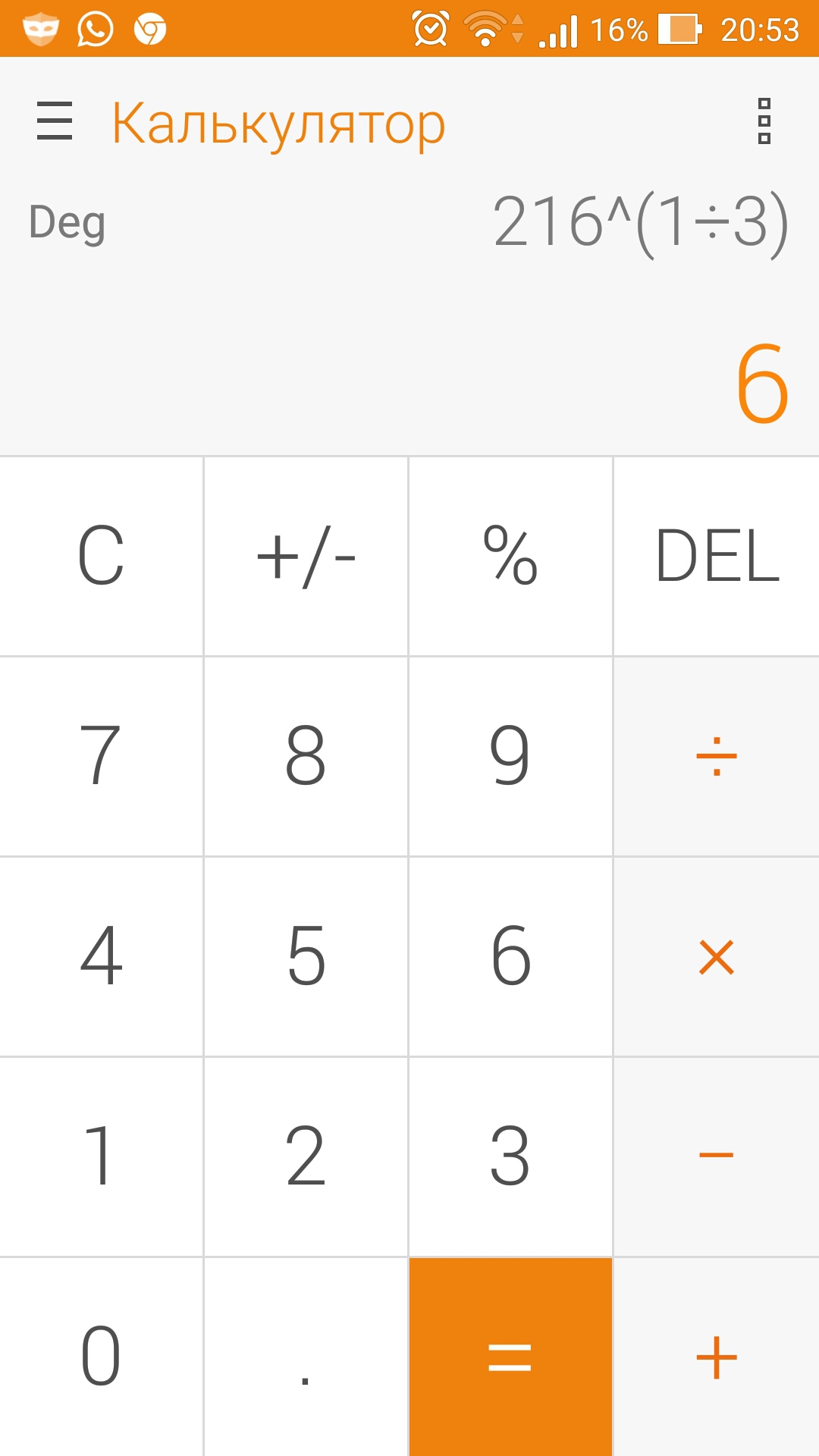The height and width of the screenshot is (1456, 819).
Task: Select the plus operator
Action: (x=717, y=1357)
